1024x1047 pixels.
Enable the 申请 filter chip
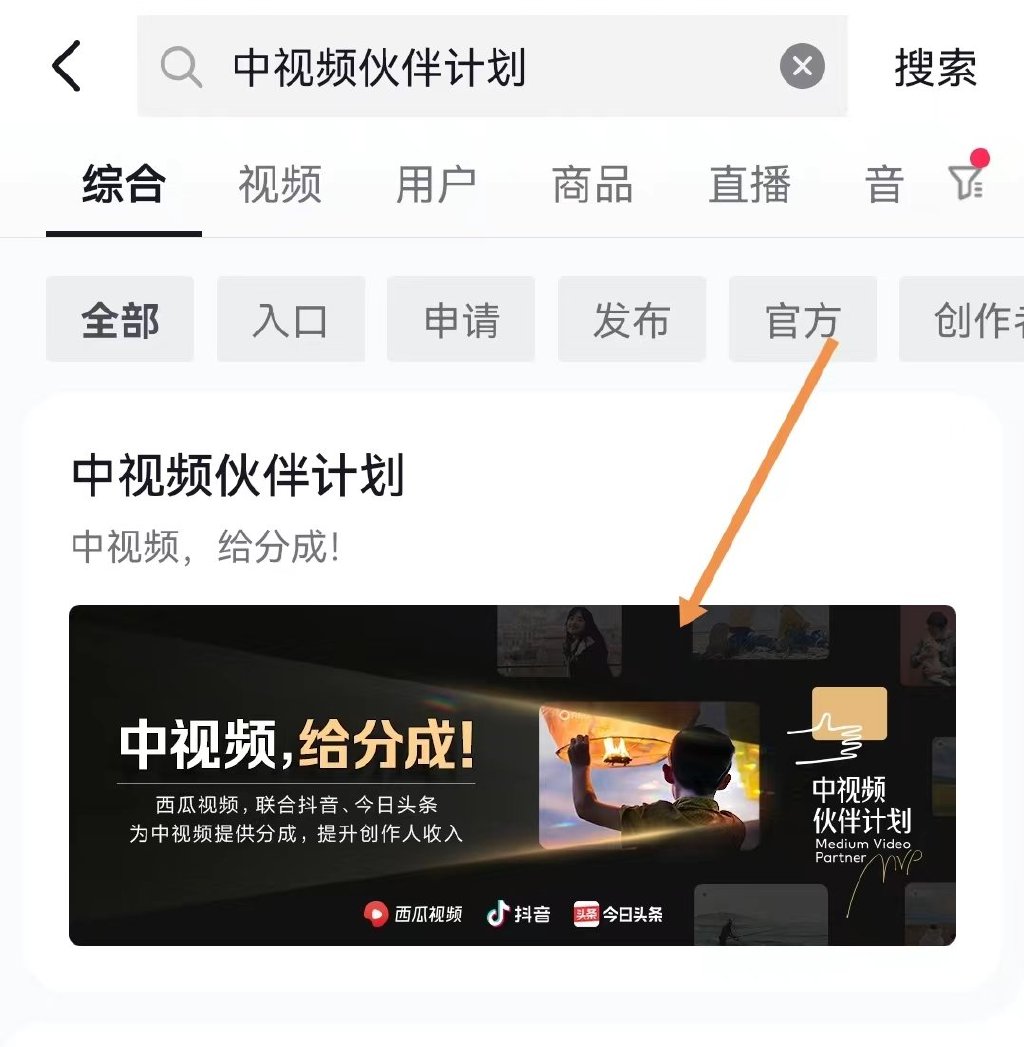(x=461, y=319)
